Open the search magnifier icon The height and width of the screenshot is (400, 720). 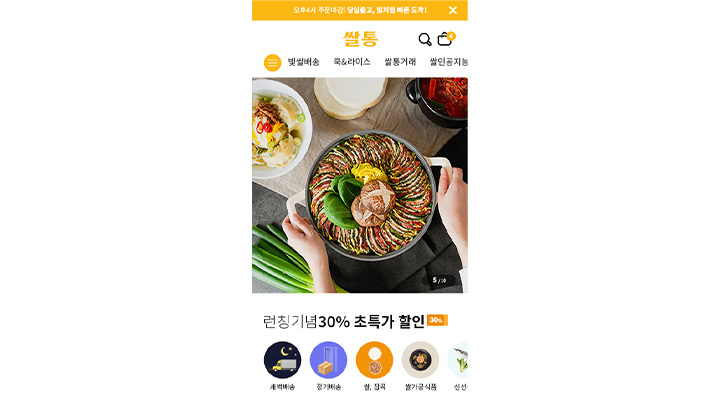424,39
